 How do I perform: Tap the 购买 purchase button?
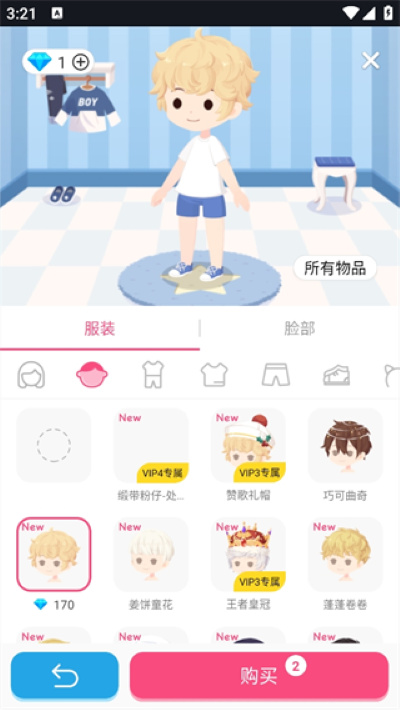point(259,676)
